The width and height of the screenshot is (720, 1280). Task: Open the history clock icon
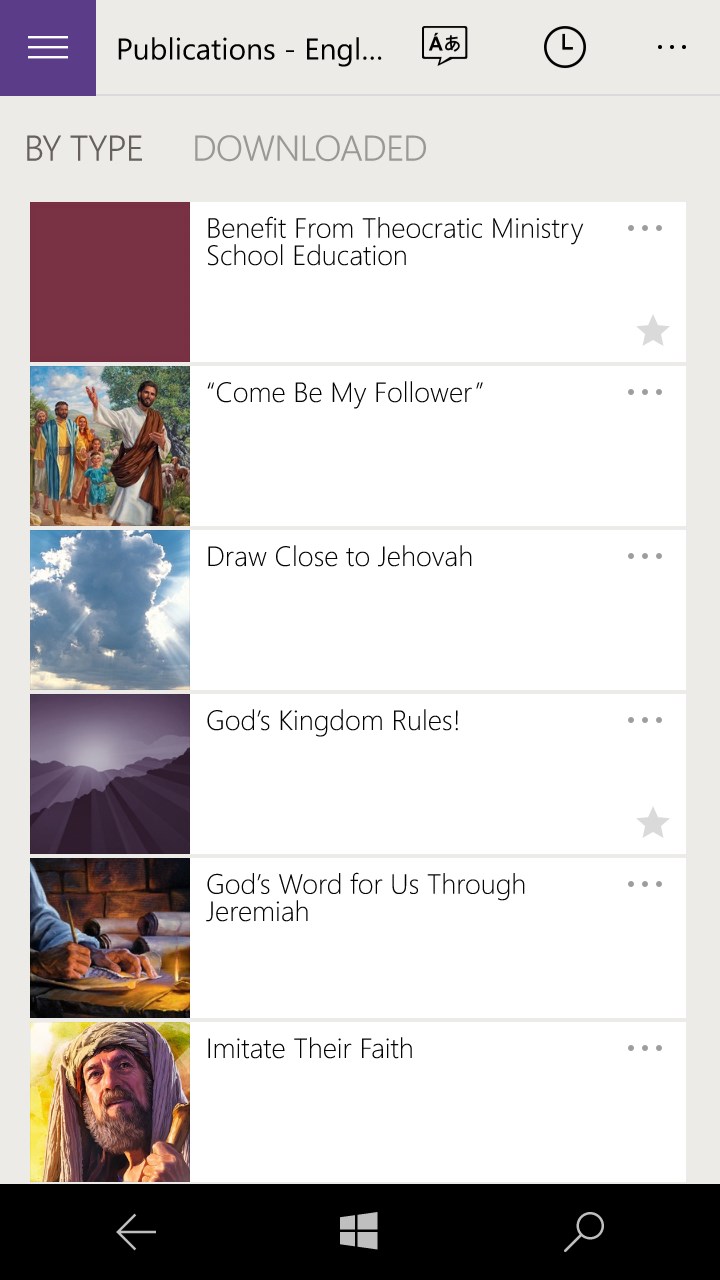565,47
